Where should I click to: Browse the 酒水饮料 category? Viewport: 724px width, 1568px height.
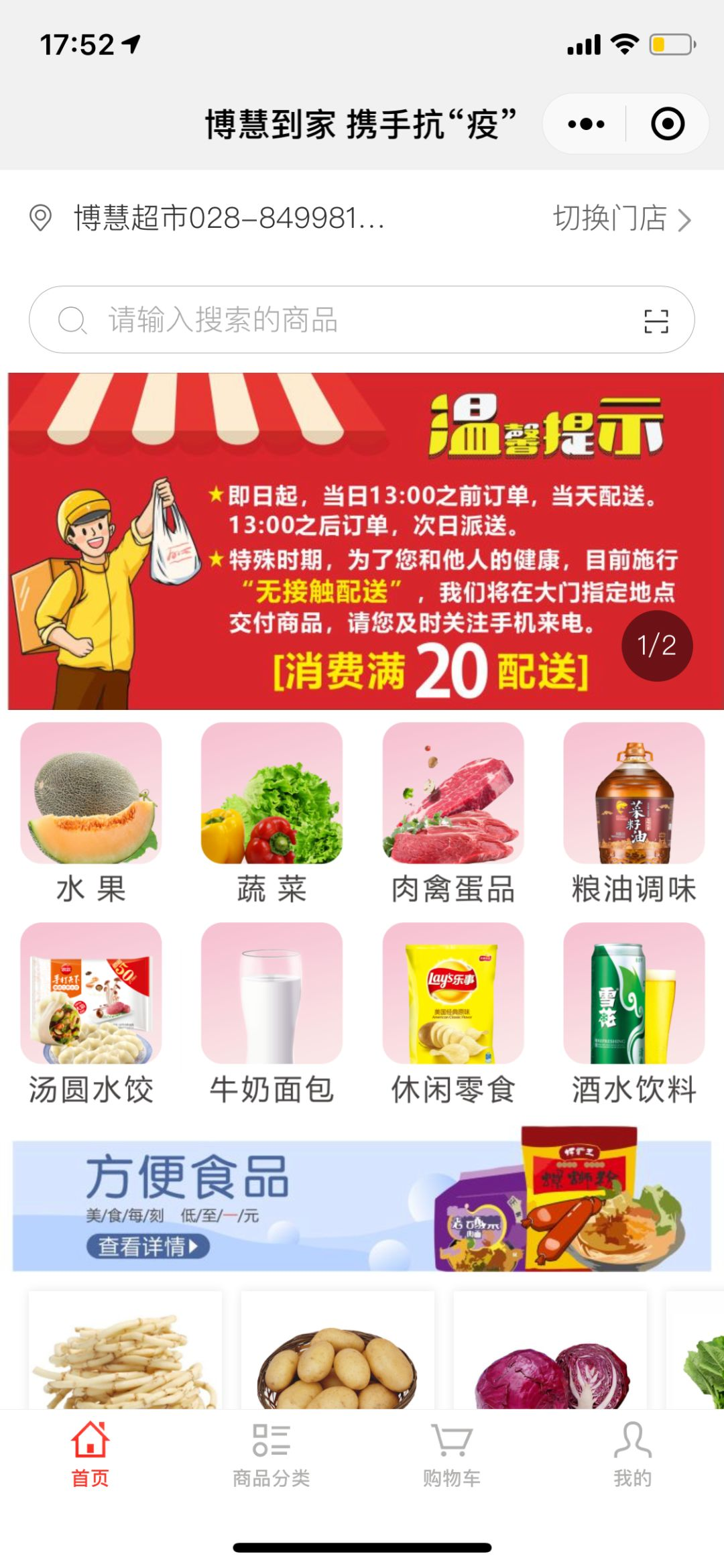[x=633, y=1011]
